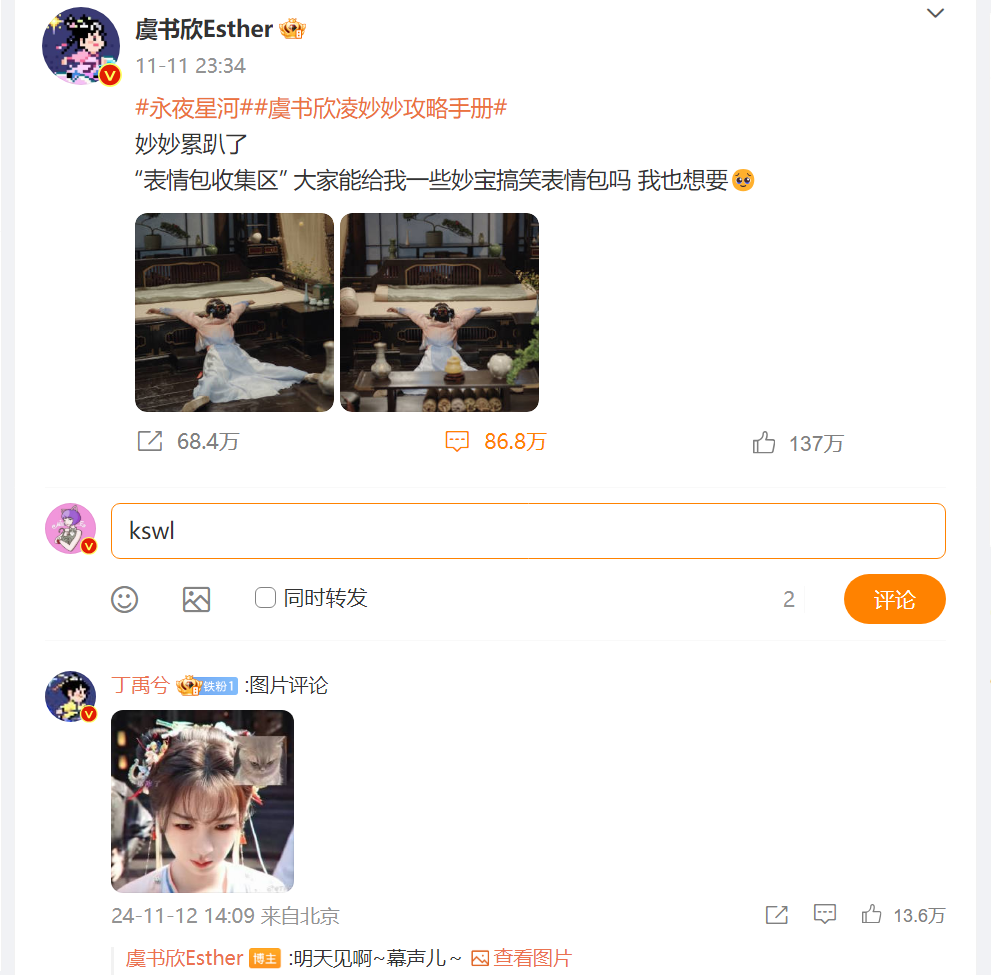Repost 丁禹兮's comment

point(776,914)
